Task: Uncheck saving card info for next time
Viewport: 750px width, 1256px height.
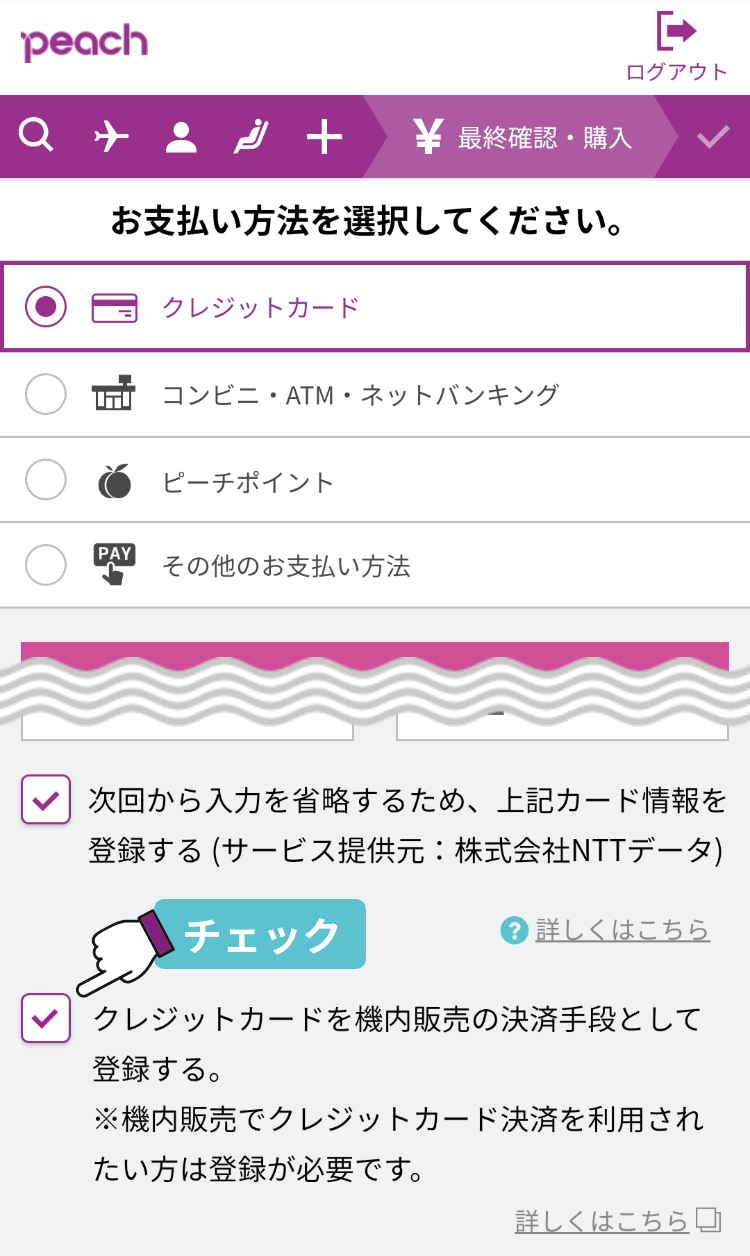Action: [46, 799]
